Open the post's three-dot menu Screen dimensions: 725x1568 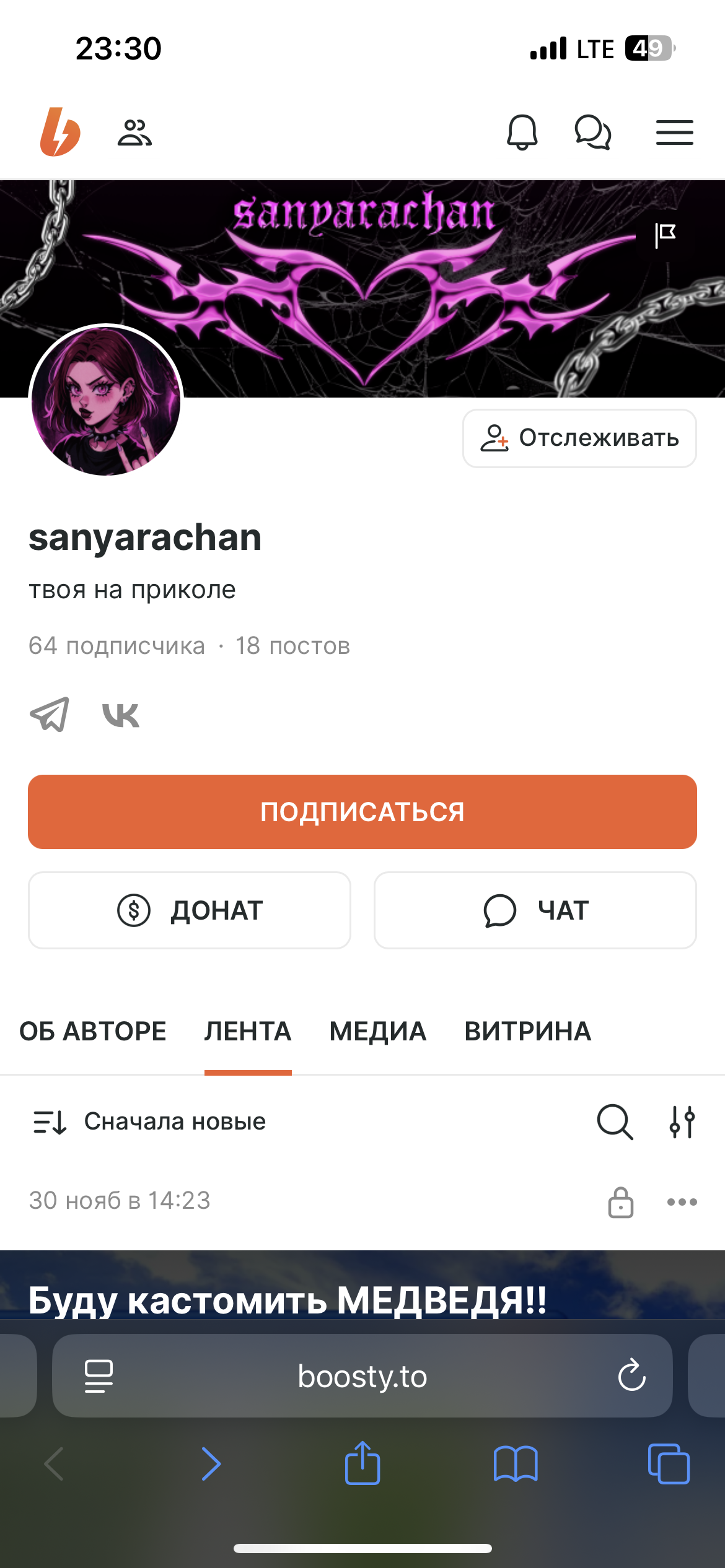[682, 1202]
